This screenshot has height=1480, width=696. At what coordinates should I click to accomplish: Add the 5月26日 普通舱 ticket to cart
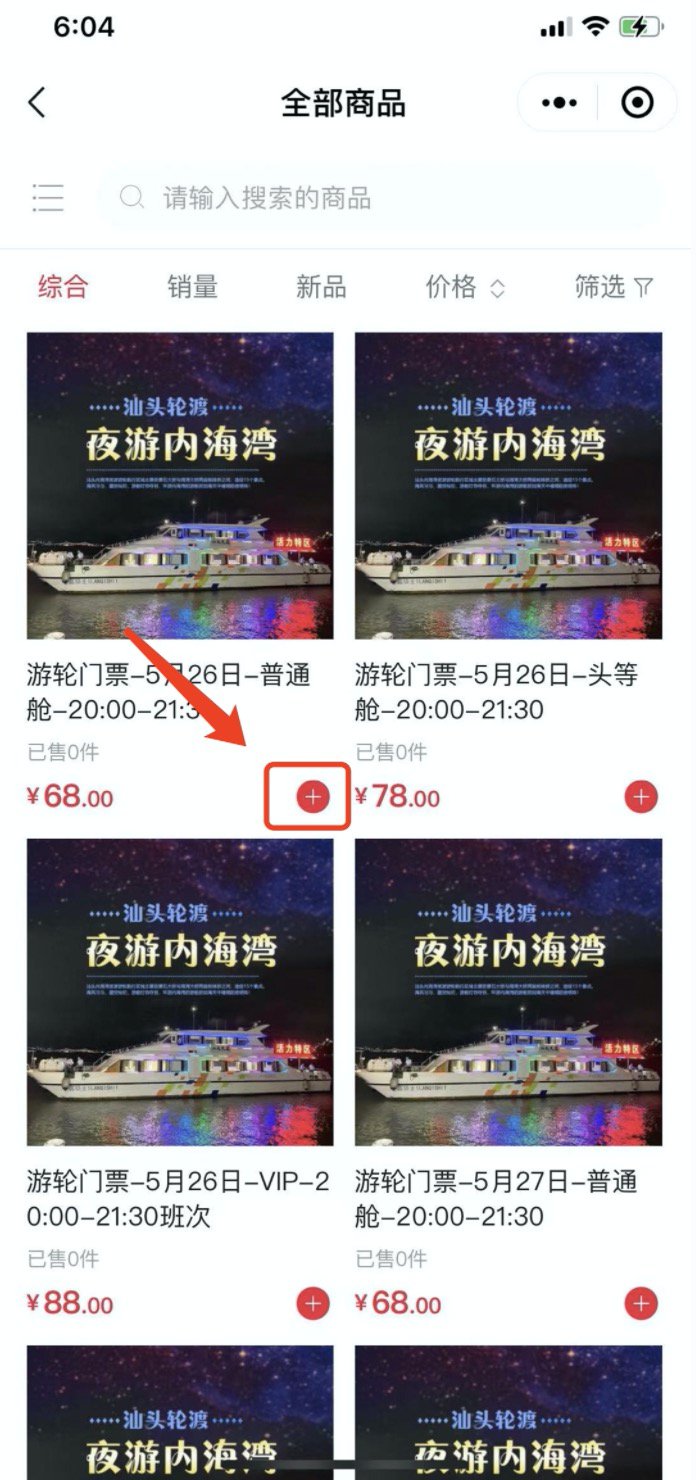coord(313,797)
